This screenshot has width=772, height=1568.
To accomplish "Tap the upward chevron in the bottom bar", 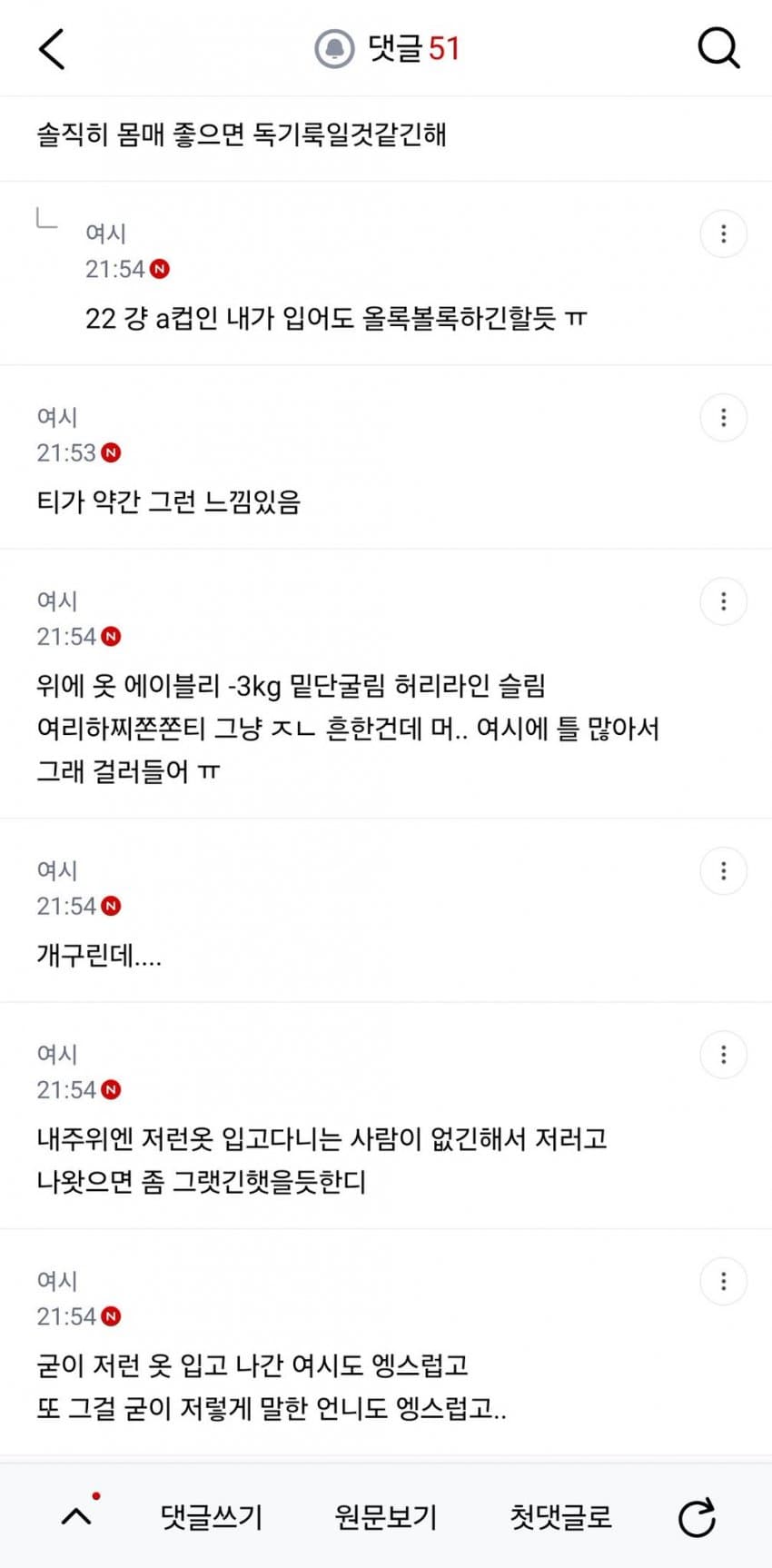I will [x=77, y=1516].
